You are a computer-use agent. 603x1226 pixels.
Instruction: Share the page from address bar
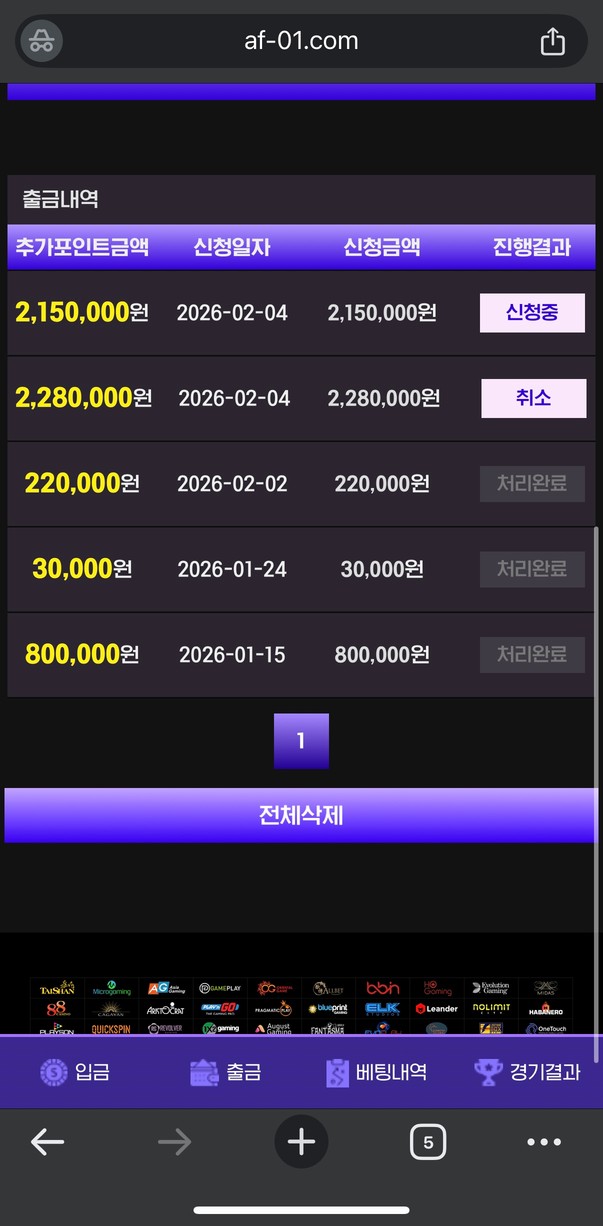(x=552, y=41)
